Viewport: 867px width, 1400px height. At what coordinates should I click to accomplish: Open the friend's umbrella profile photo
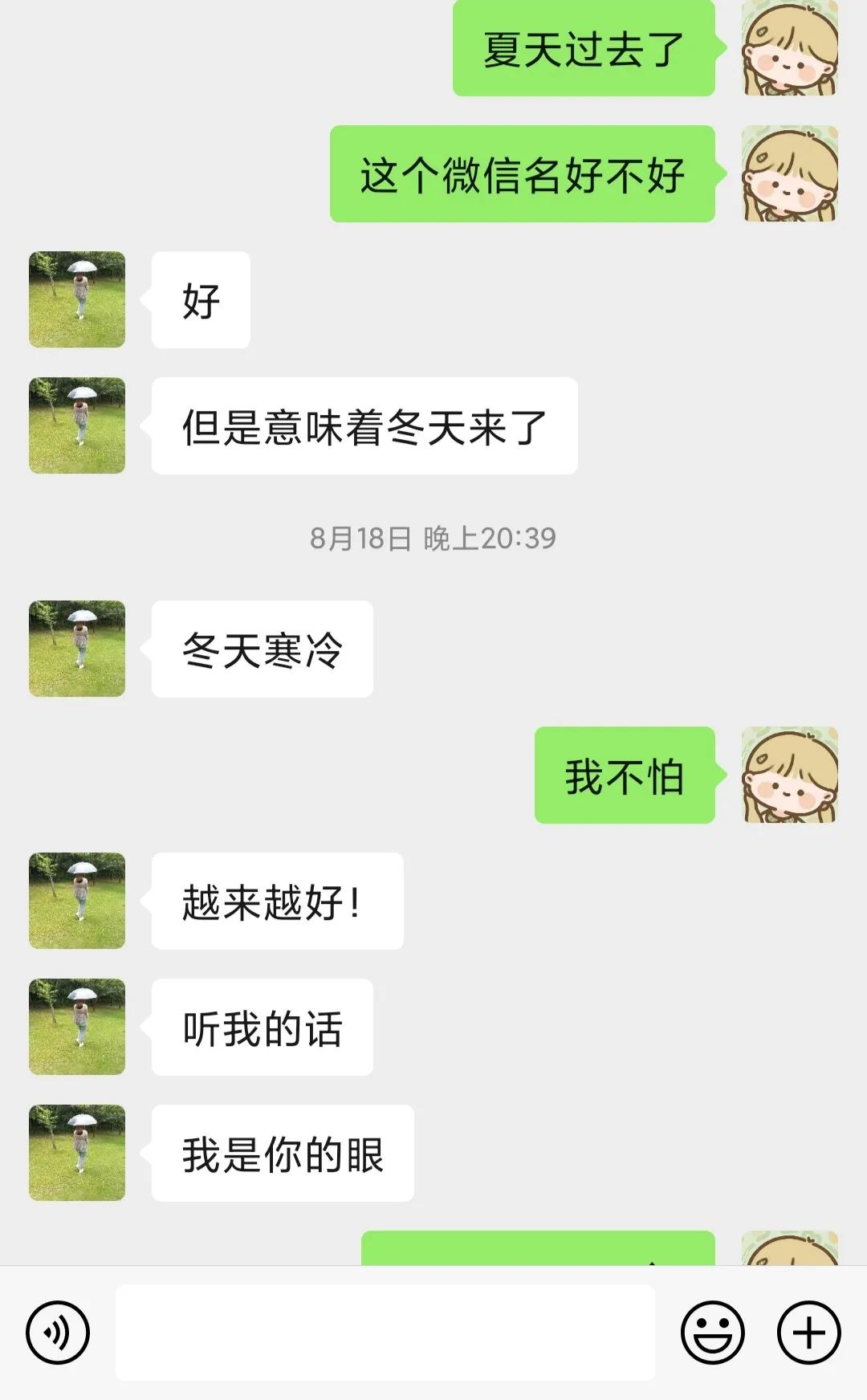pyautogui.click(x=76, y=301)
